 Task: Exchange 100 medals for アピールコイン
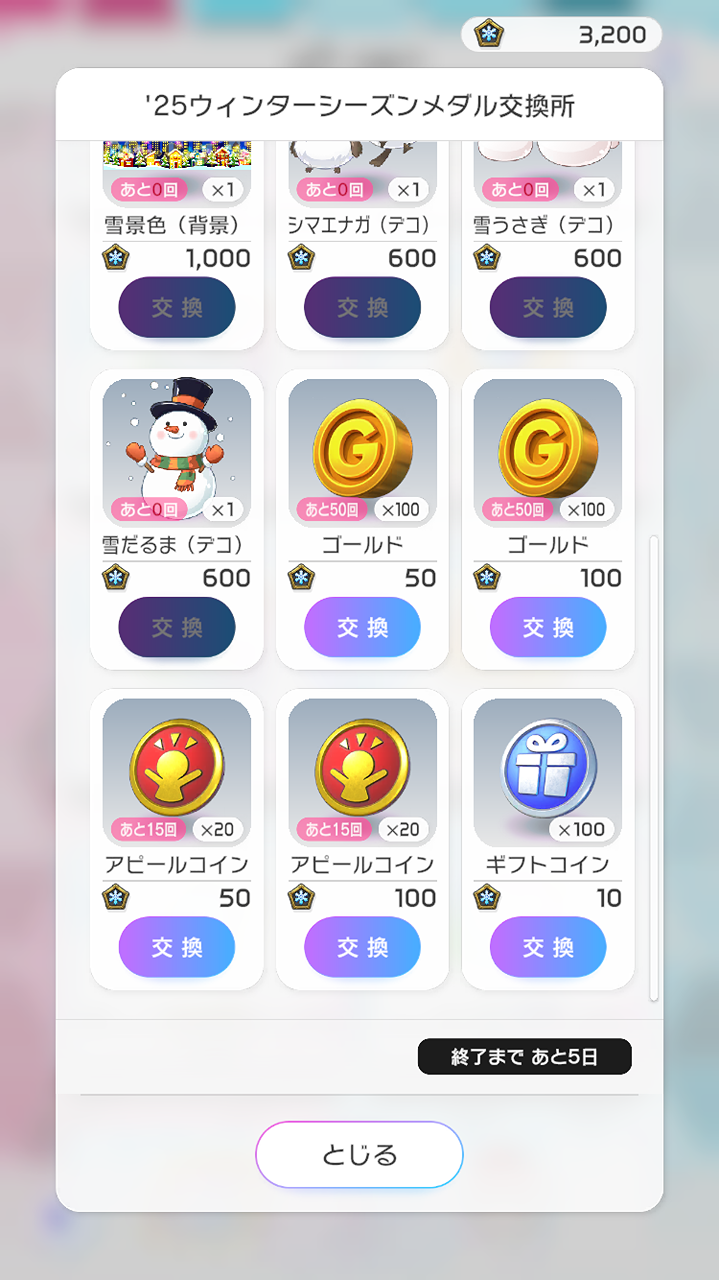point(362,947)
